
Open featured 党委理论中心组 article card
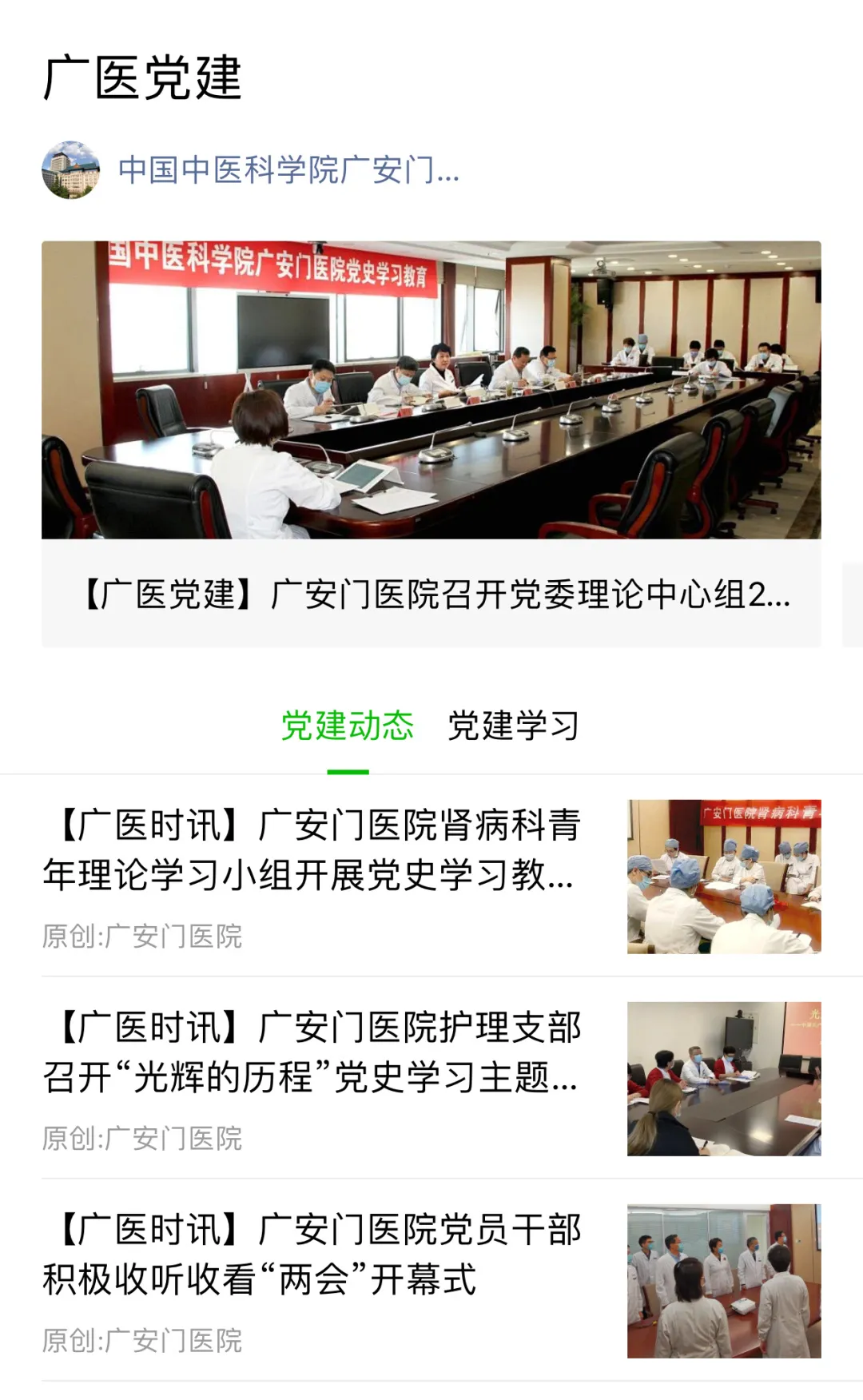431,443
